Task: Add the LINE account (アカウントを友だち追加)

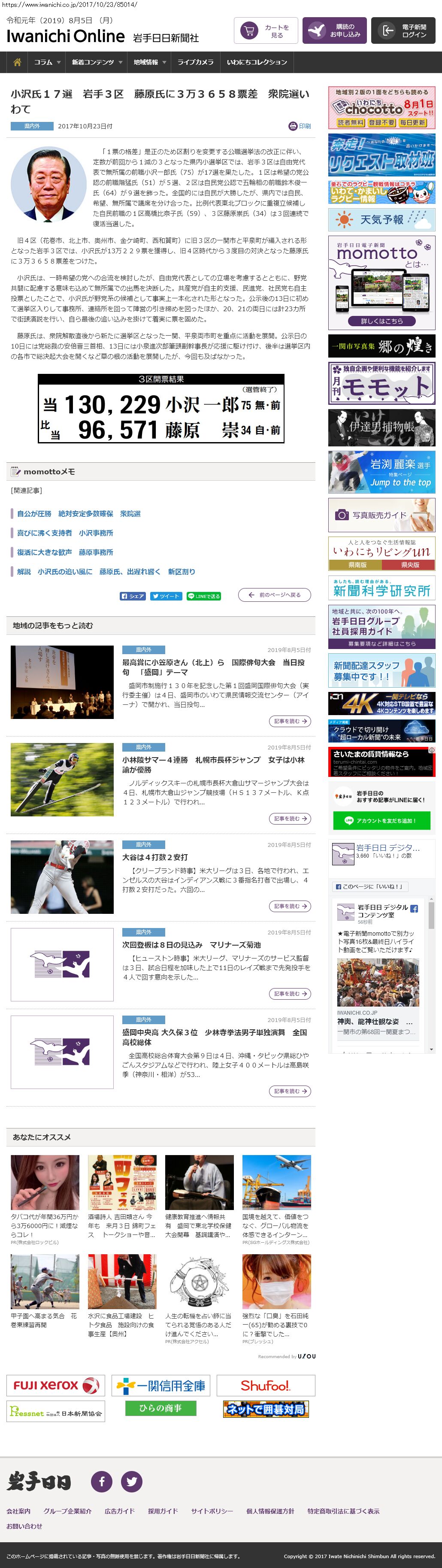Action: (382, 820)
